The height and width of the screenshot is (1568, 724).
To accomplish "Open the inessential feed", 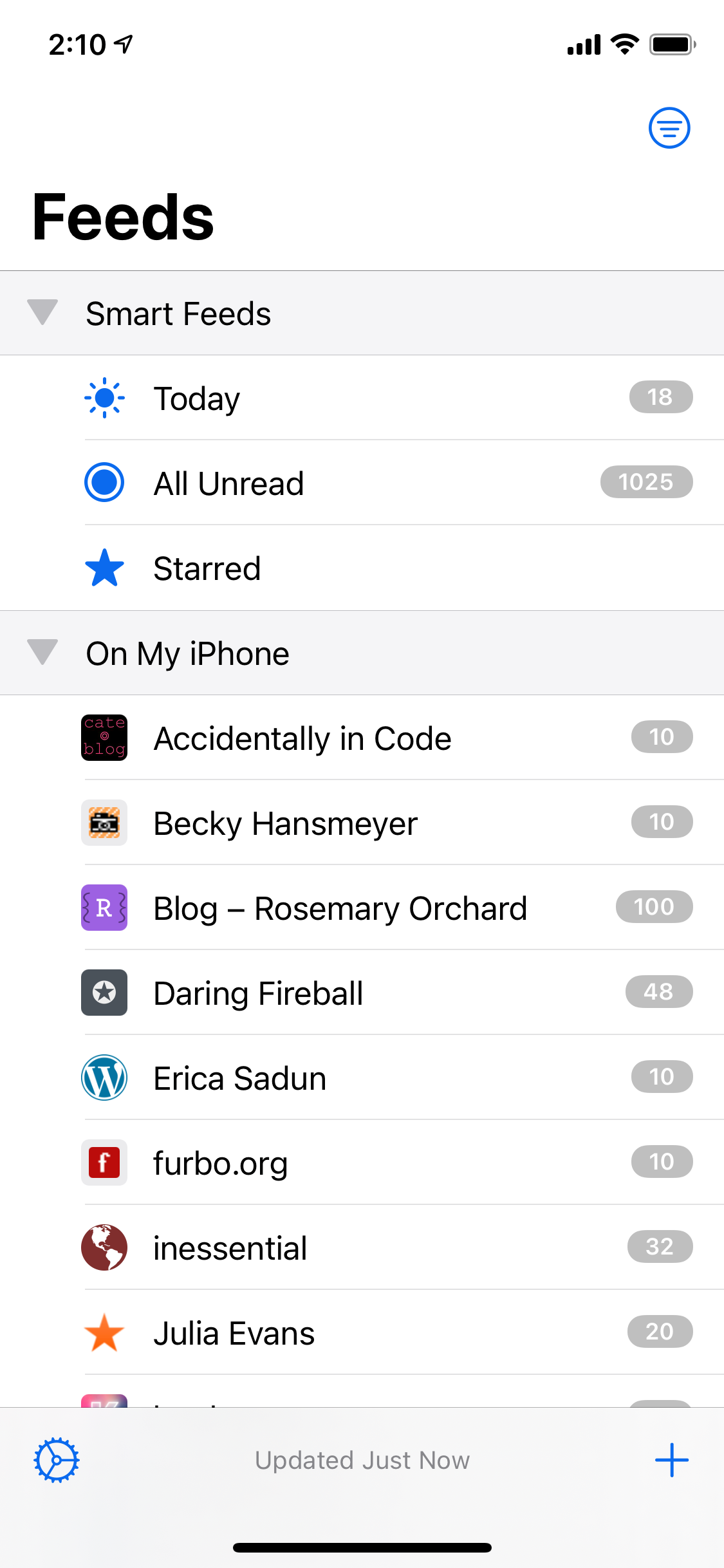I will pyautogui.click(x=230, y=1248).
